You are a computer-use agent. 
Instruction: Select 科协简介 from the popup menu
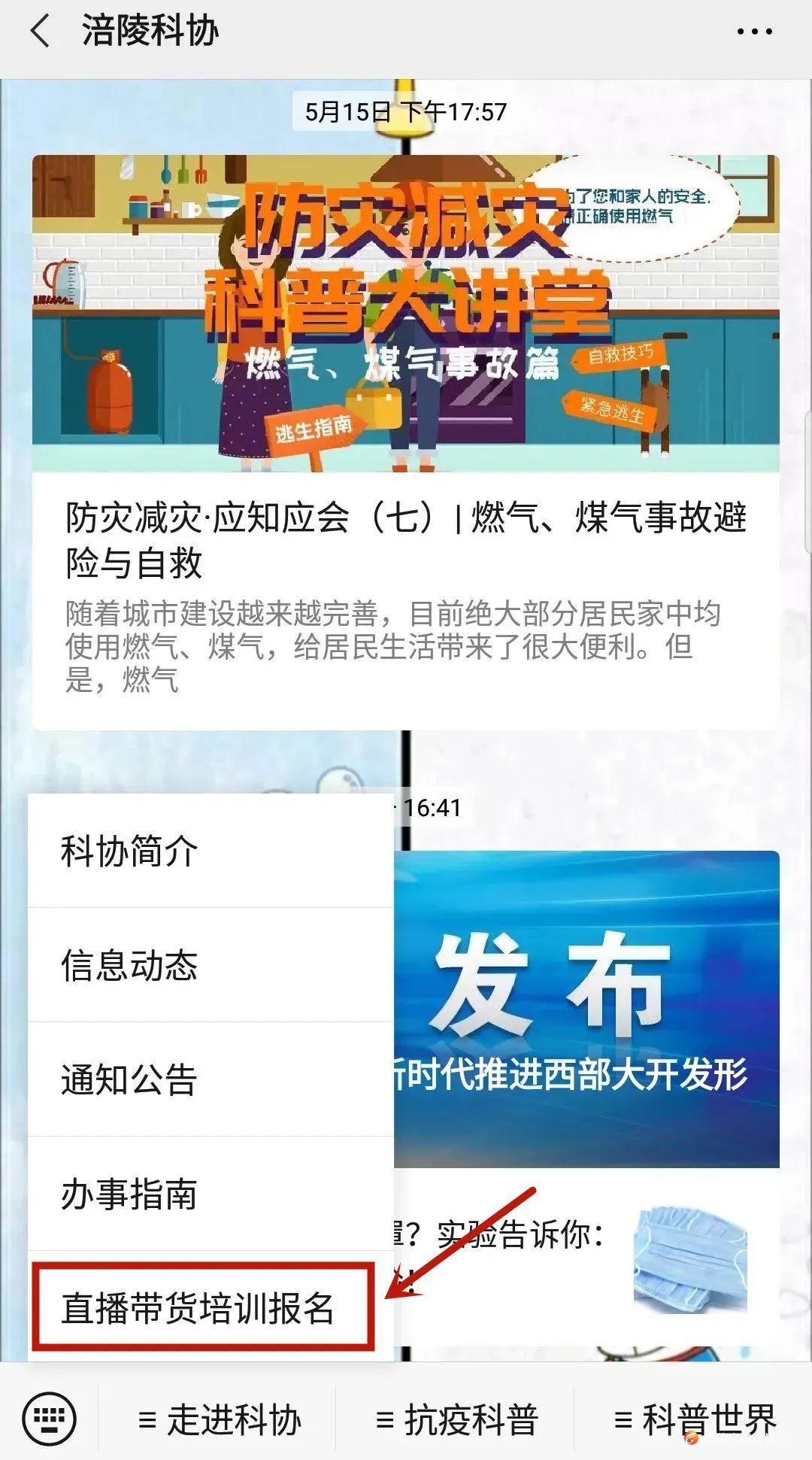coord(211,851)
